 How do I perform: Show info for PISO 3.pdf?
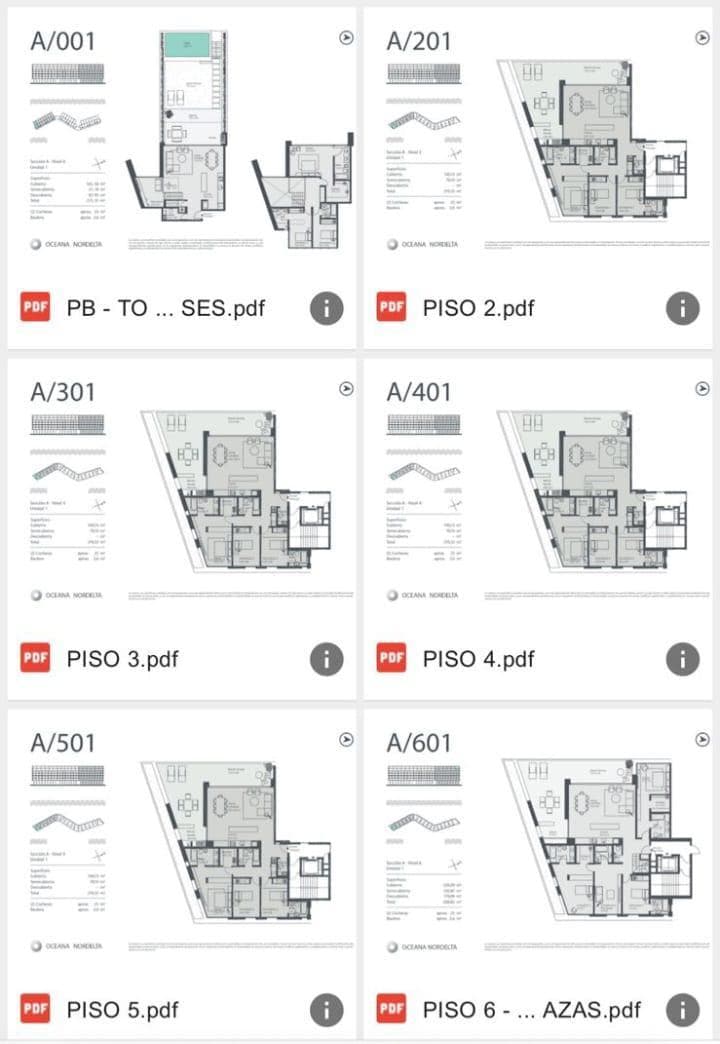click(326, 659)
